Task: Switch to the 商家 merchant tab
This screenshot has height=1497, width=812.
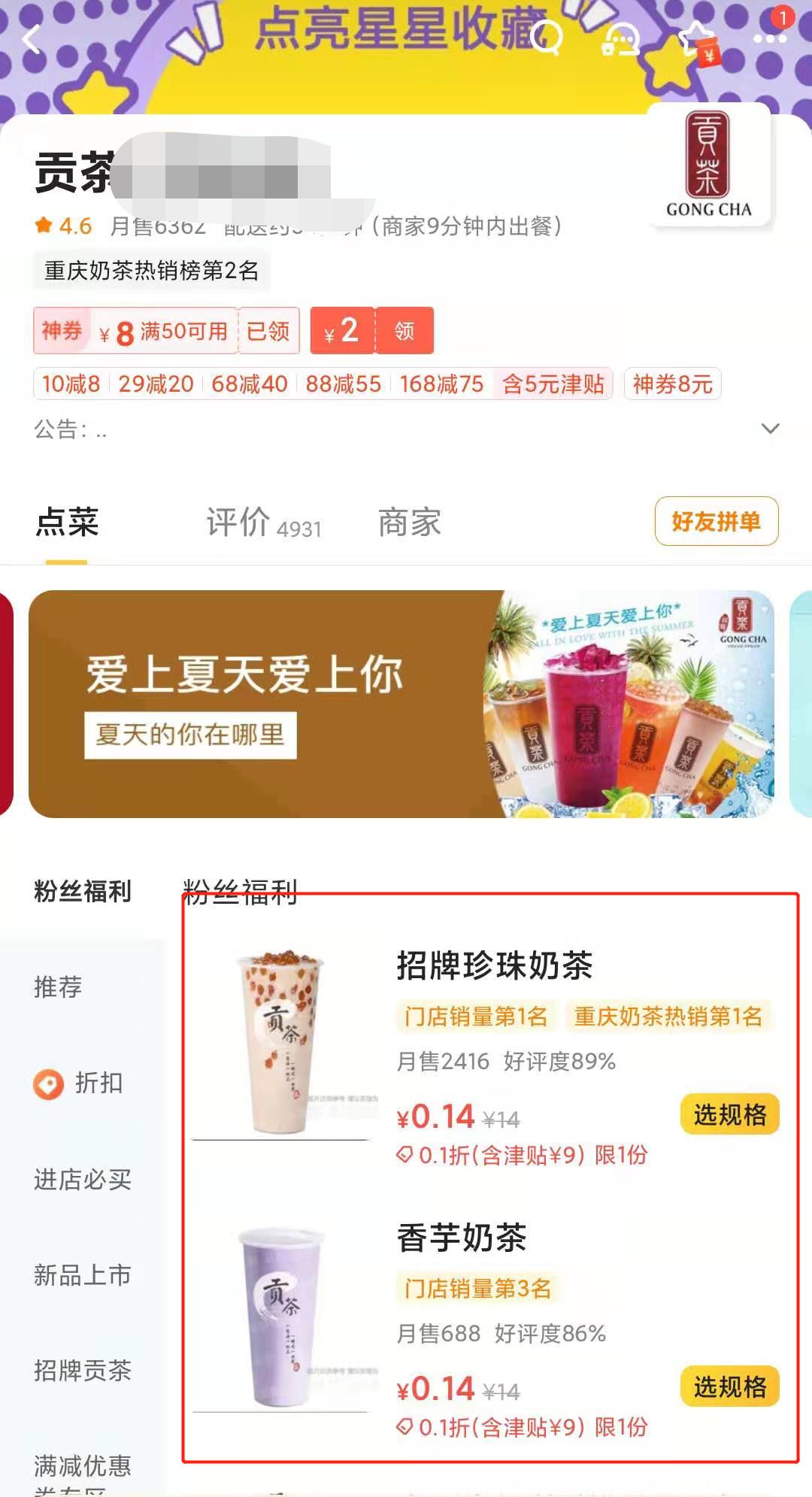Action: pyautogui.click(x=409, y=523)
